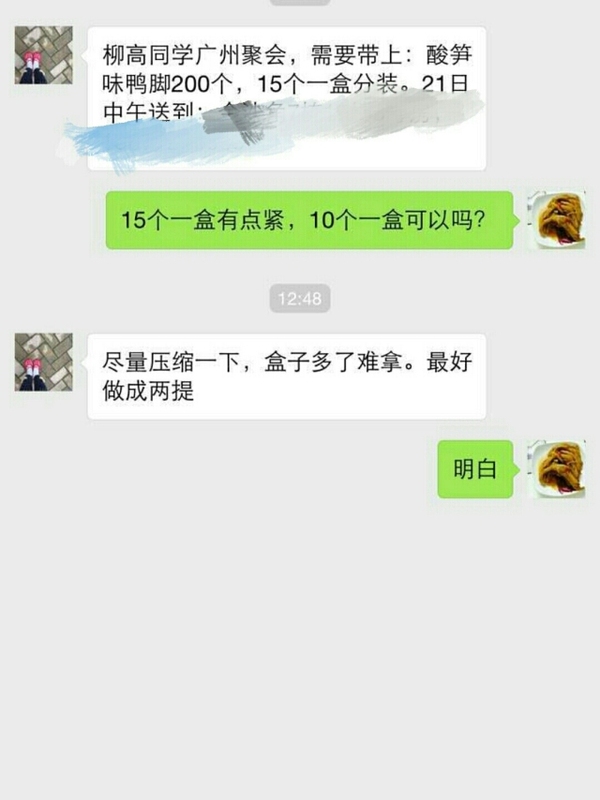
Task: Open sender's avatar beside the 柳高同学广州聚会 message
Action: (44, 56)
